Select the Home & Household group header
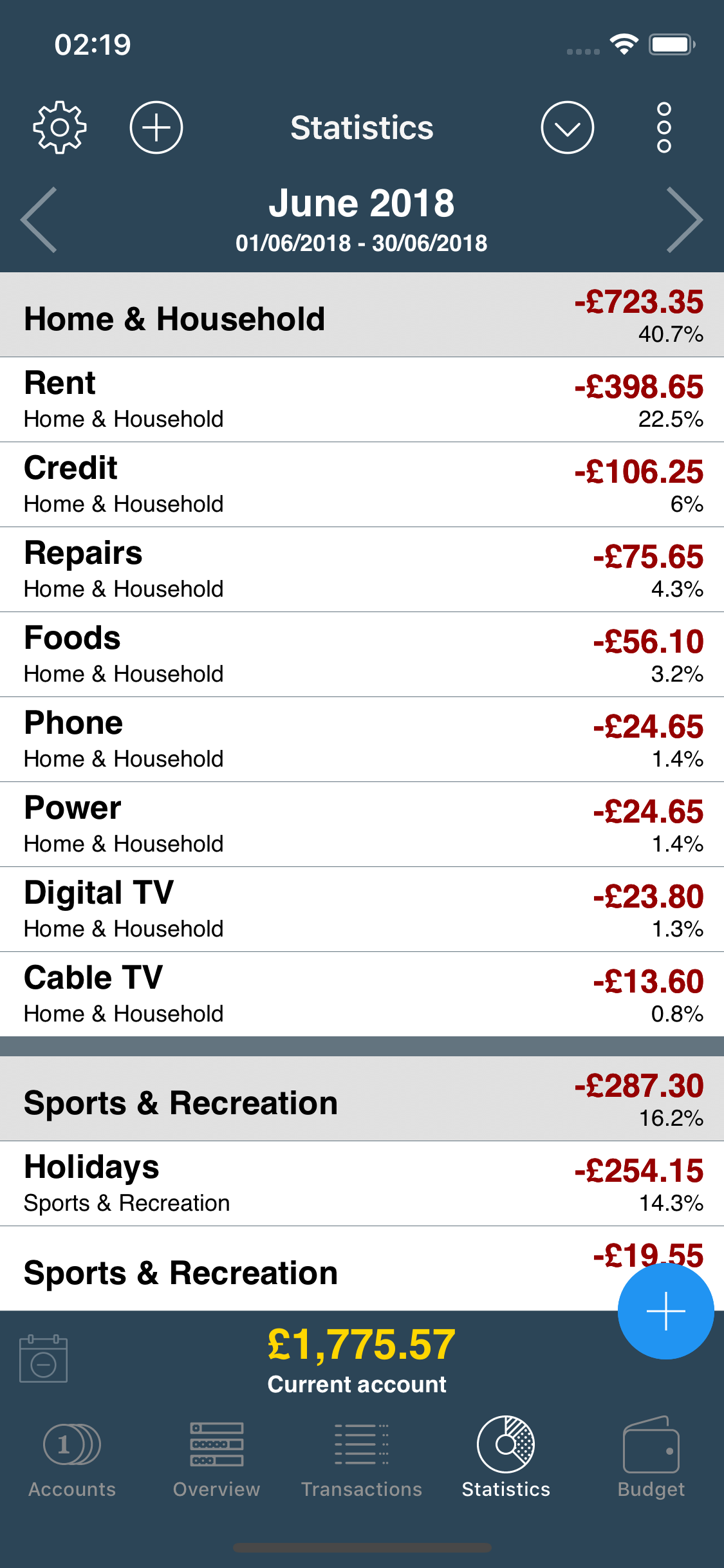 click(362, 315)
